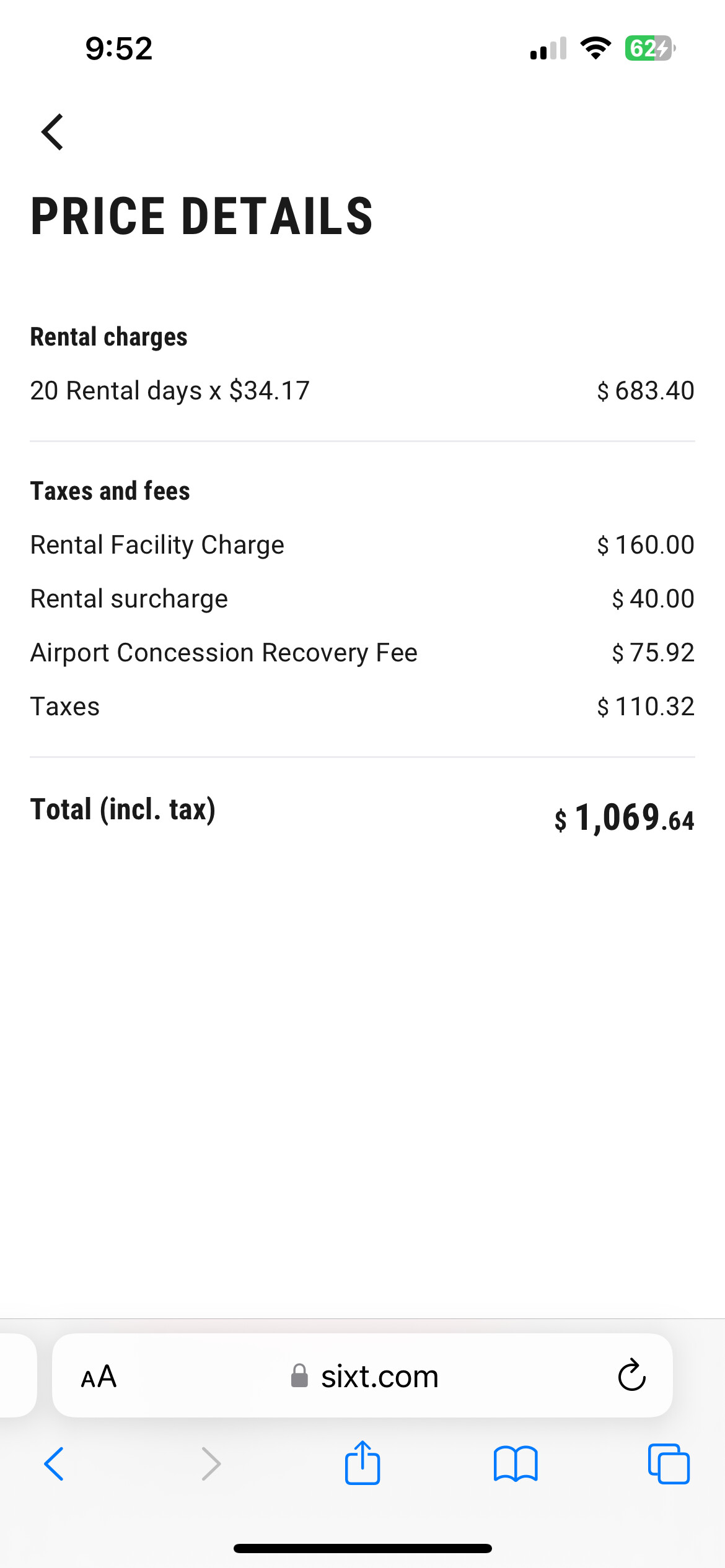Image resolution: width=725 pixels, height=1568 pixels.
Task: Open Safari bookmarks
Action: 516,1464
